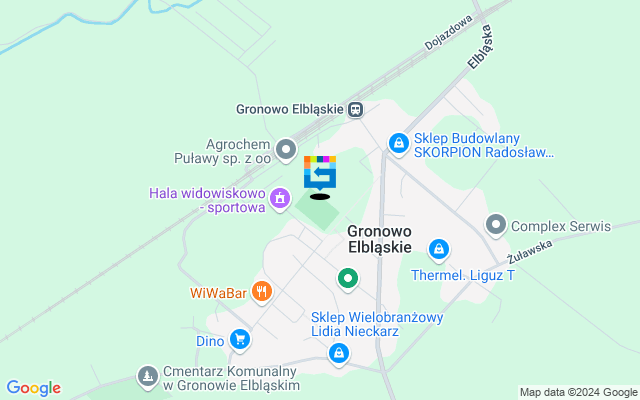Open the Gronowo Elbląskie train station marker

coord(356,109)
